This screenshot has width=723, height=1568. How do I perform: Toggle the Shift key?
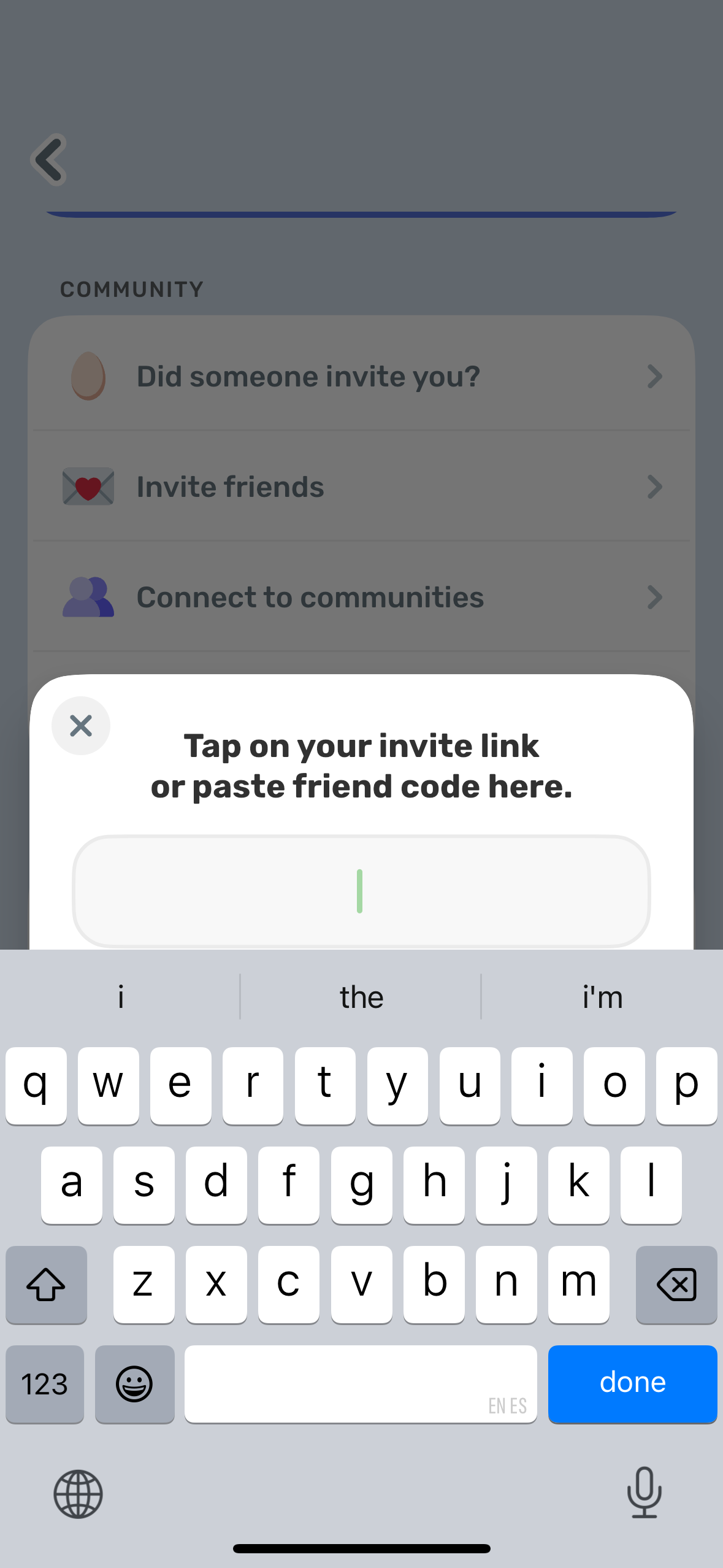click(x=46, y=1285)
